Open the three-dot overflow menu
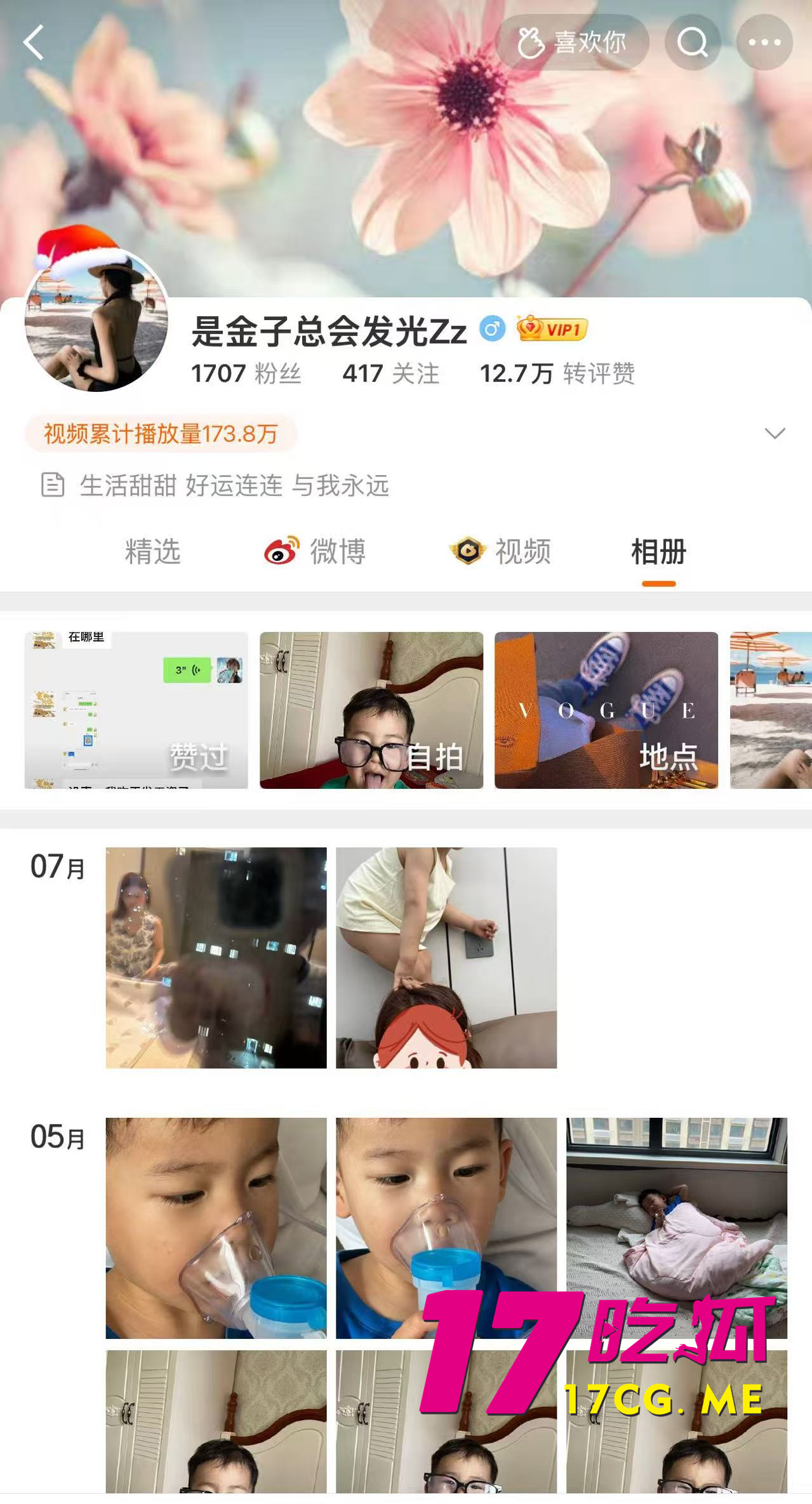The width and height of the screenshot is (812, 1504). (x=764, y=43)
